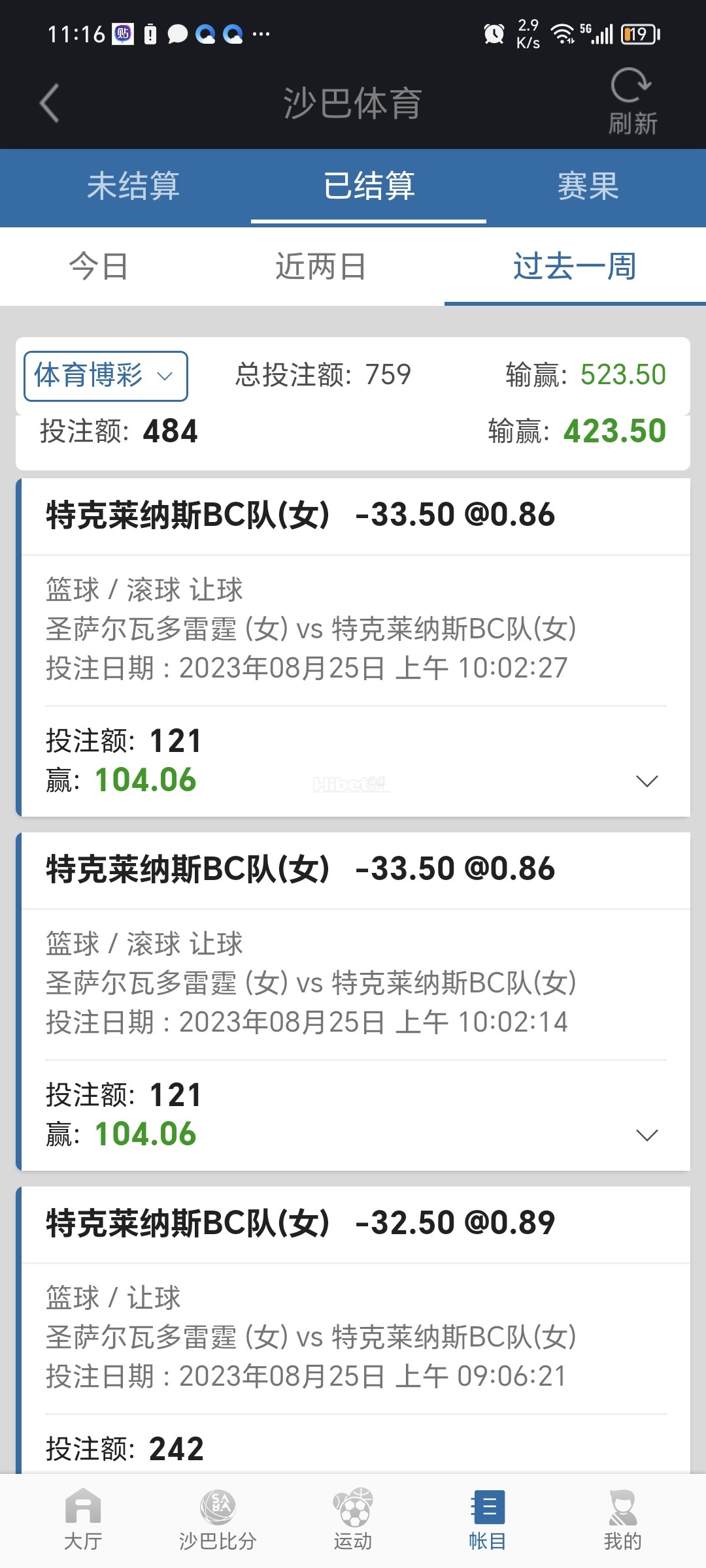Filter records by 今日

[99, 267]
